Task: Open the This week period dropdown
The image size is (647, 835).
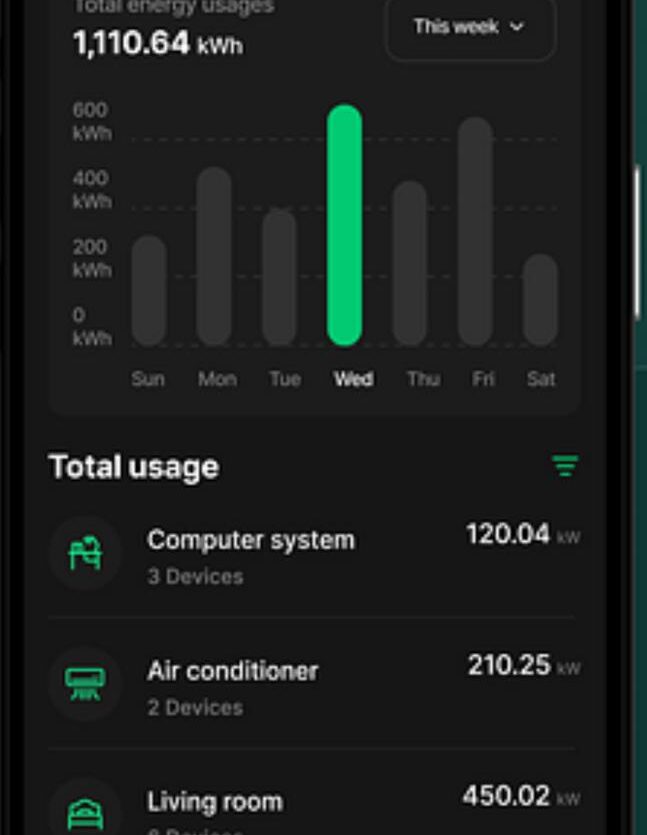Action: (470, 28)
